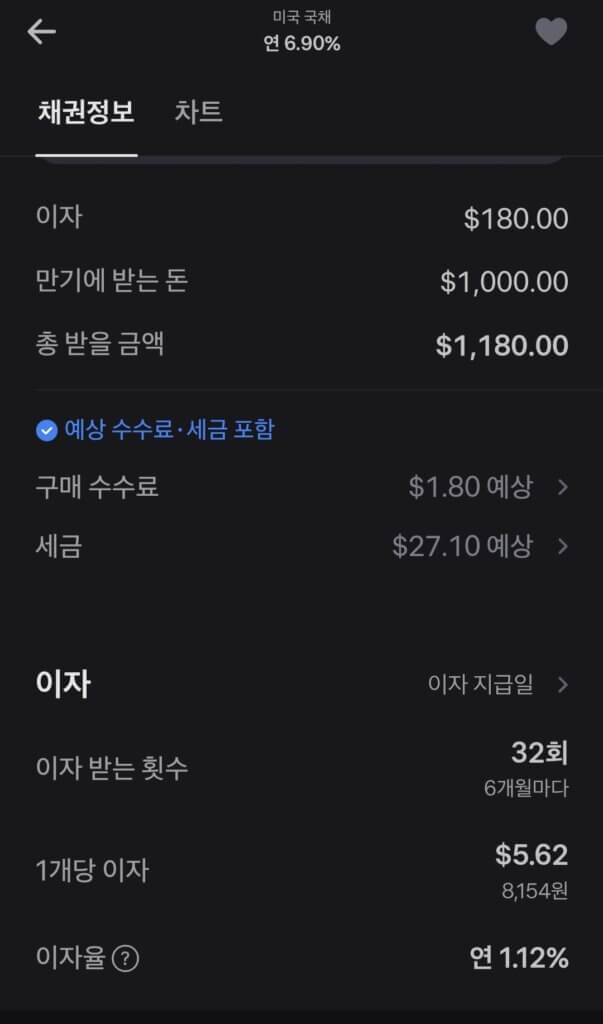Viewport: 603px width, 1024px height.
Task: Open 이자 지급일 schedule
Action: pos(498,684)
